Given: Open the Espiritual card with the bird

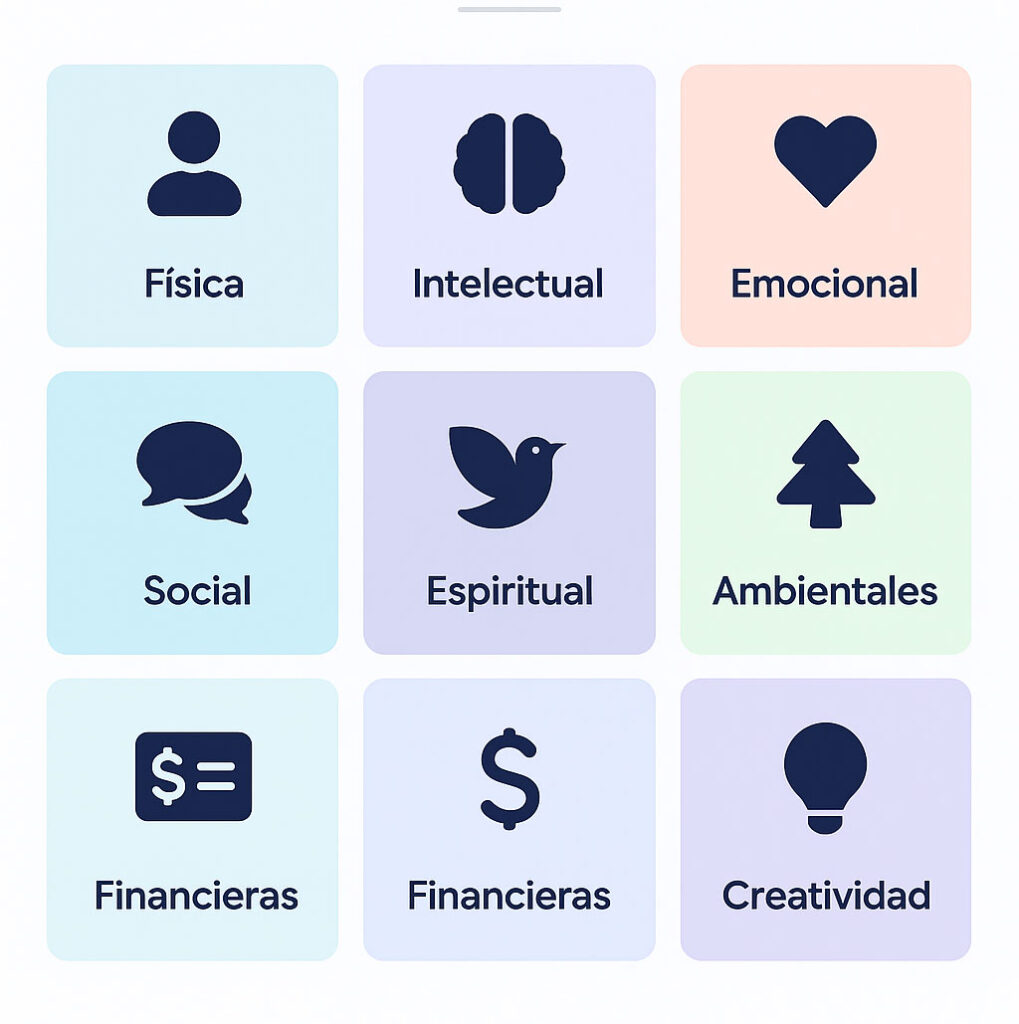Looking at the screenshot, I should [x=509, y=513].
